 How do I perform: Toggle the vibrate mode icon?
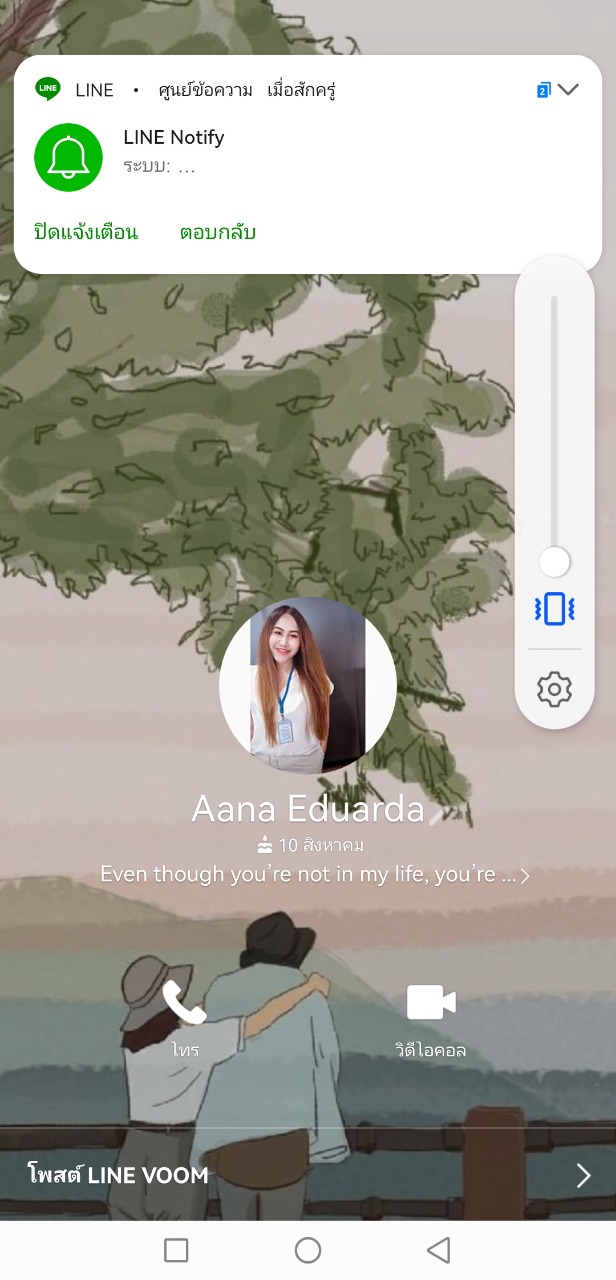(x=554, y=608)
